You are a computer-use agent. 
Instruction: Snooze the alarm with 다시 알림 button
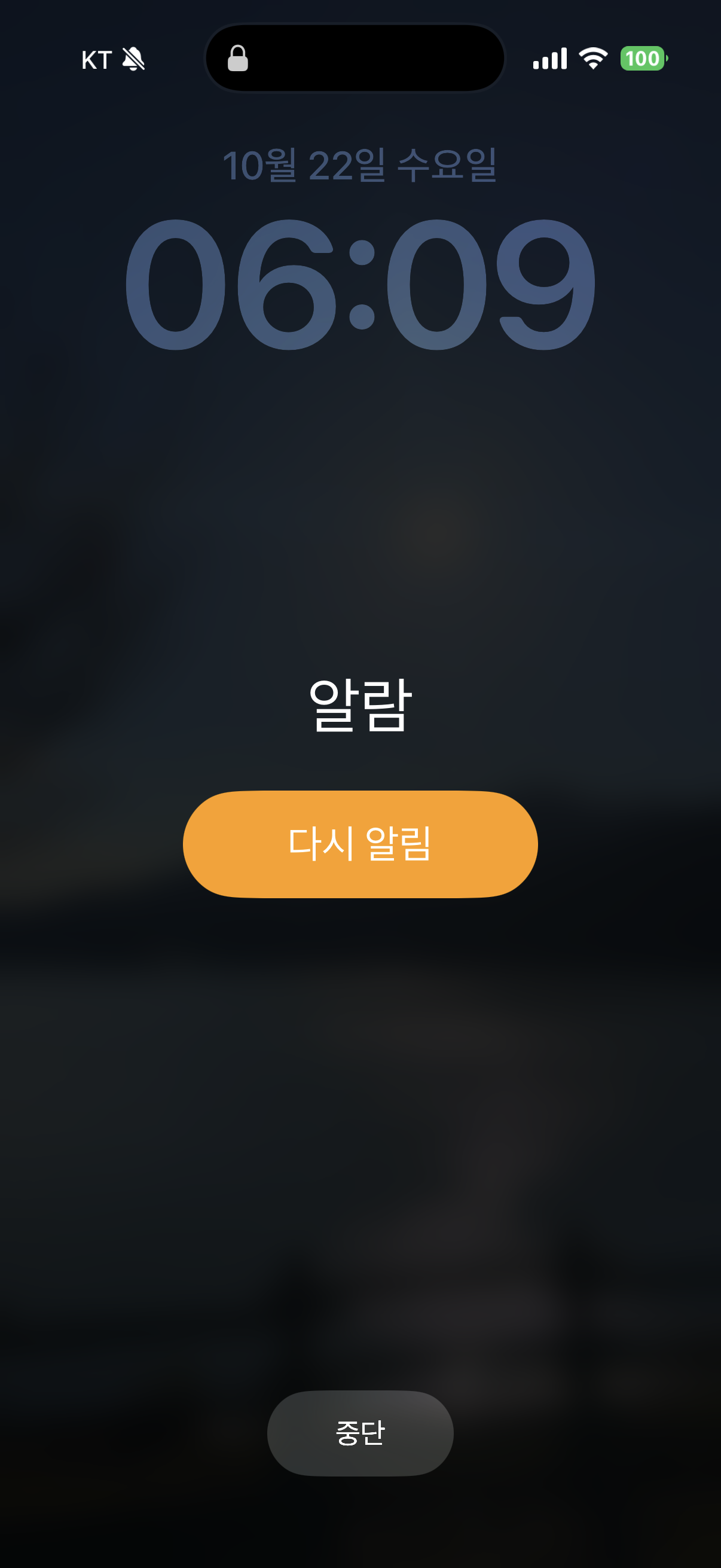click(360, 844)
